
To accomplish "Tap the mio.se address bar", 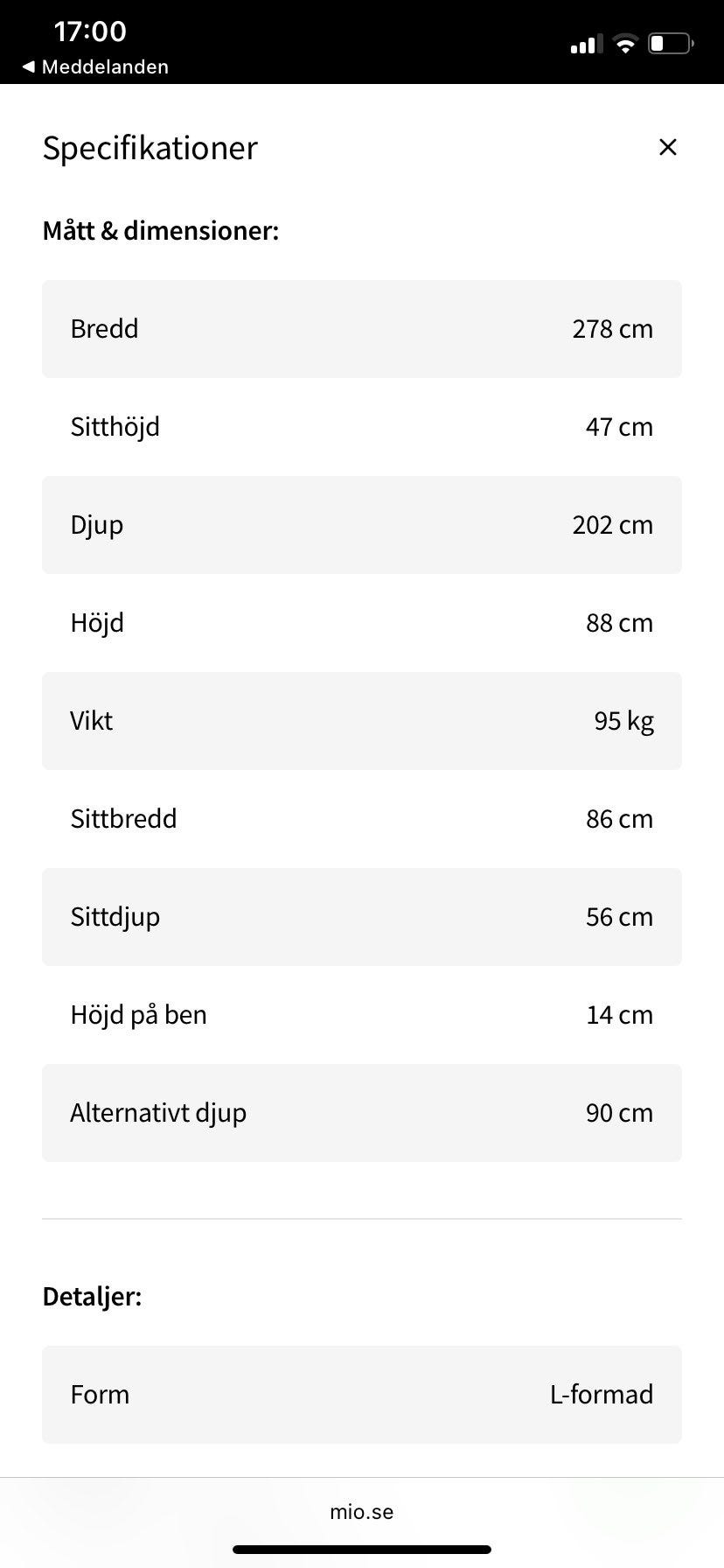I will [x=361, y=1511].
